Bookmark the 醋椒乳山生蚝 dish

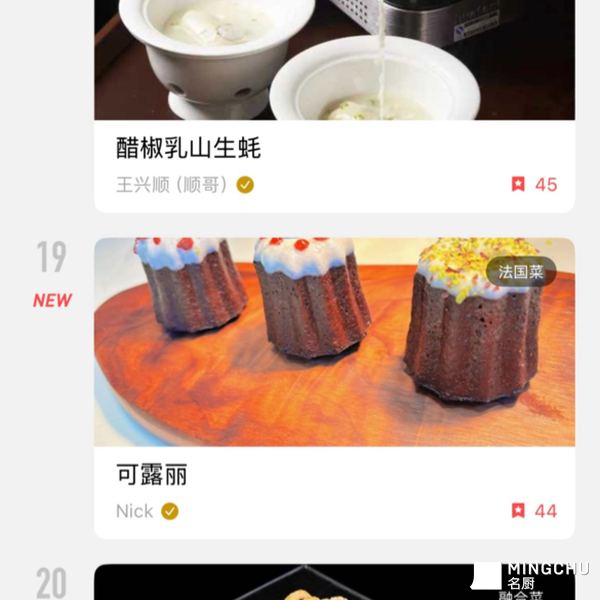[518, 185]
